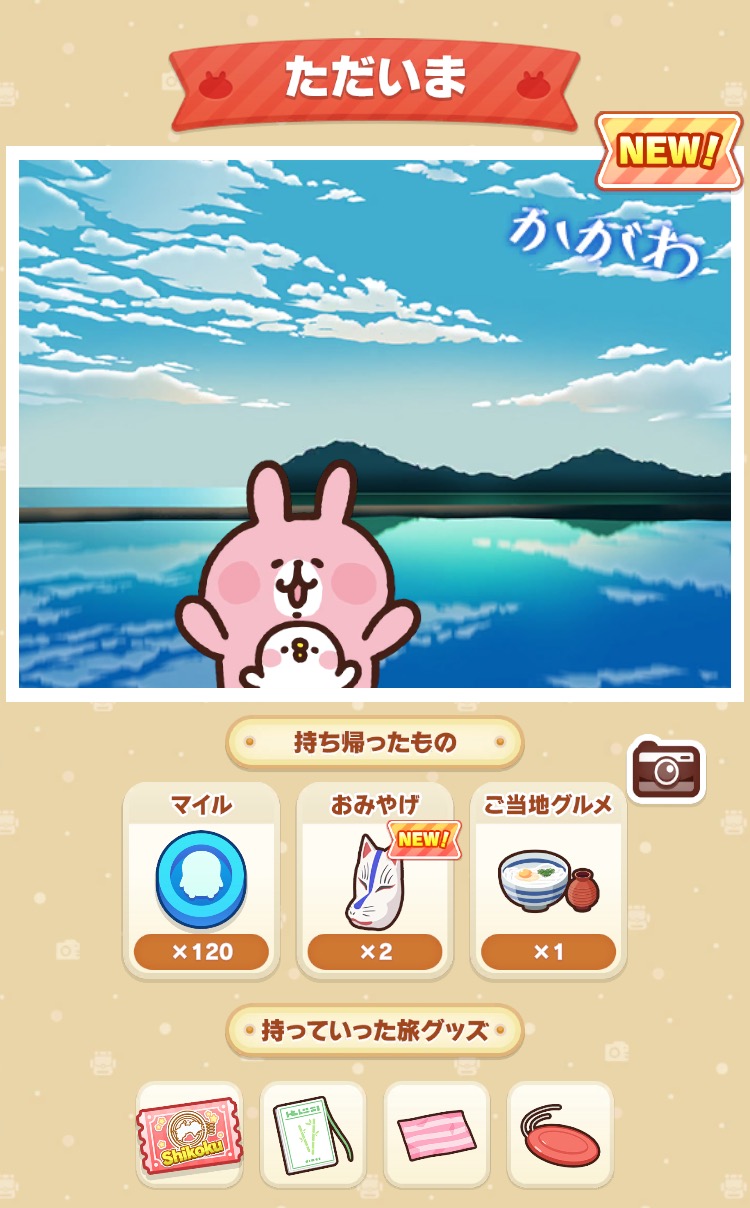Image resolution: width=750 pixels, height=1208 pixels.
Task: Select the green notebook travel item
Action: [x=313, y=1135]
